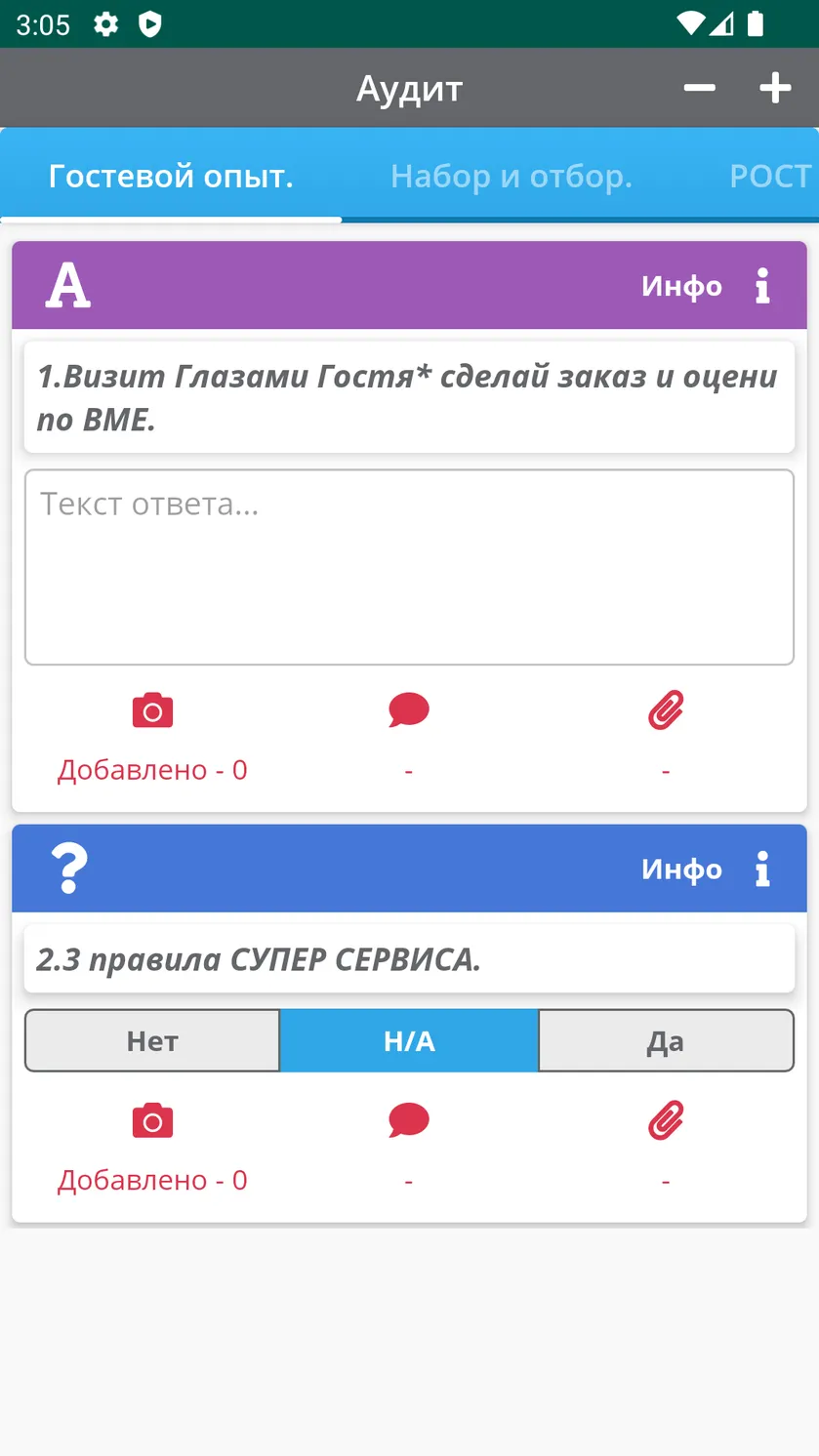Attach a file to question 1
Screen dimensions: 819x1456
click(x=666, y=710)
